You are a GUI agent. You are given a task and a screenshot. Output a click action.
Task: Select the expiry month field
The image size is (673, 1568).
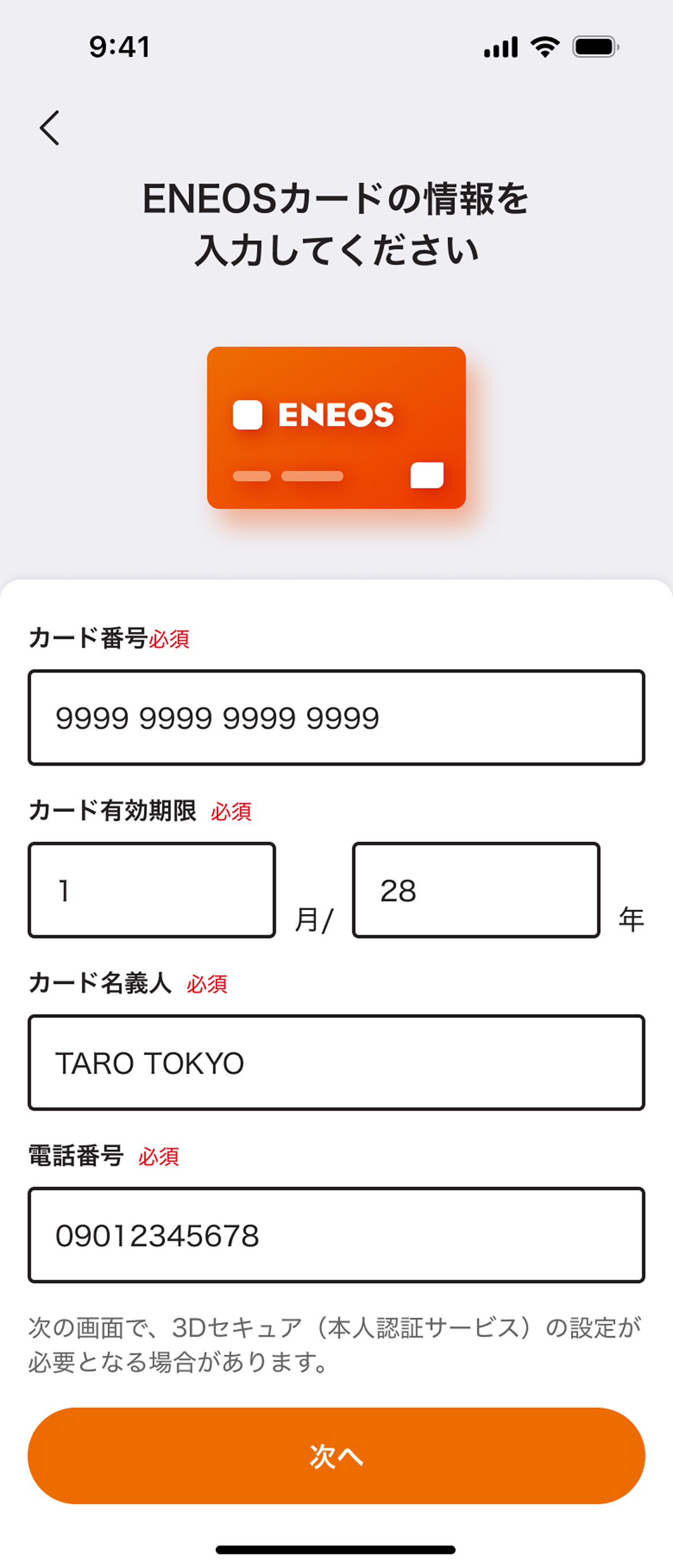click(x=152, y=890)
